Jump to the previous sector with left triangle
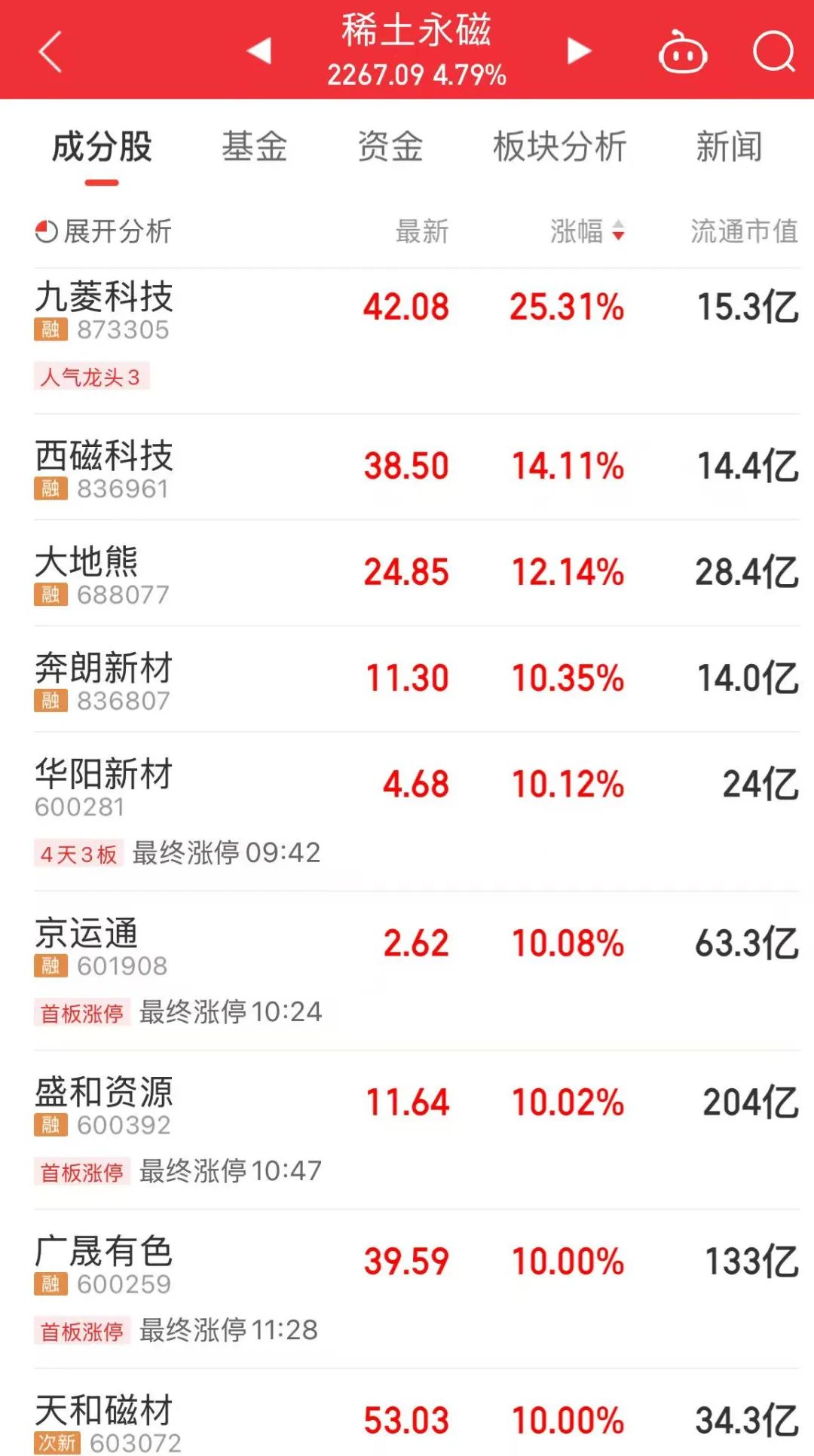Screen dimensions: 814x1456 click(x=259, y=50)
